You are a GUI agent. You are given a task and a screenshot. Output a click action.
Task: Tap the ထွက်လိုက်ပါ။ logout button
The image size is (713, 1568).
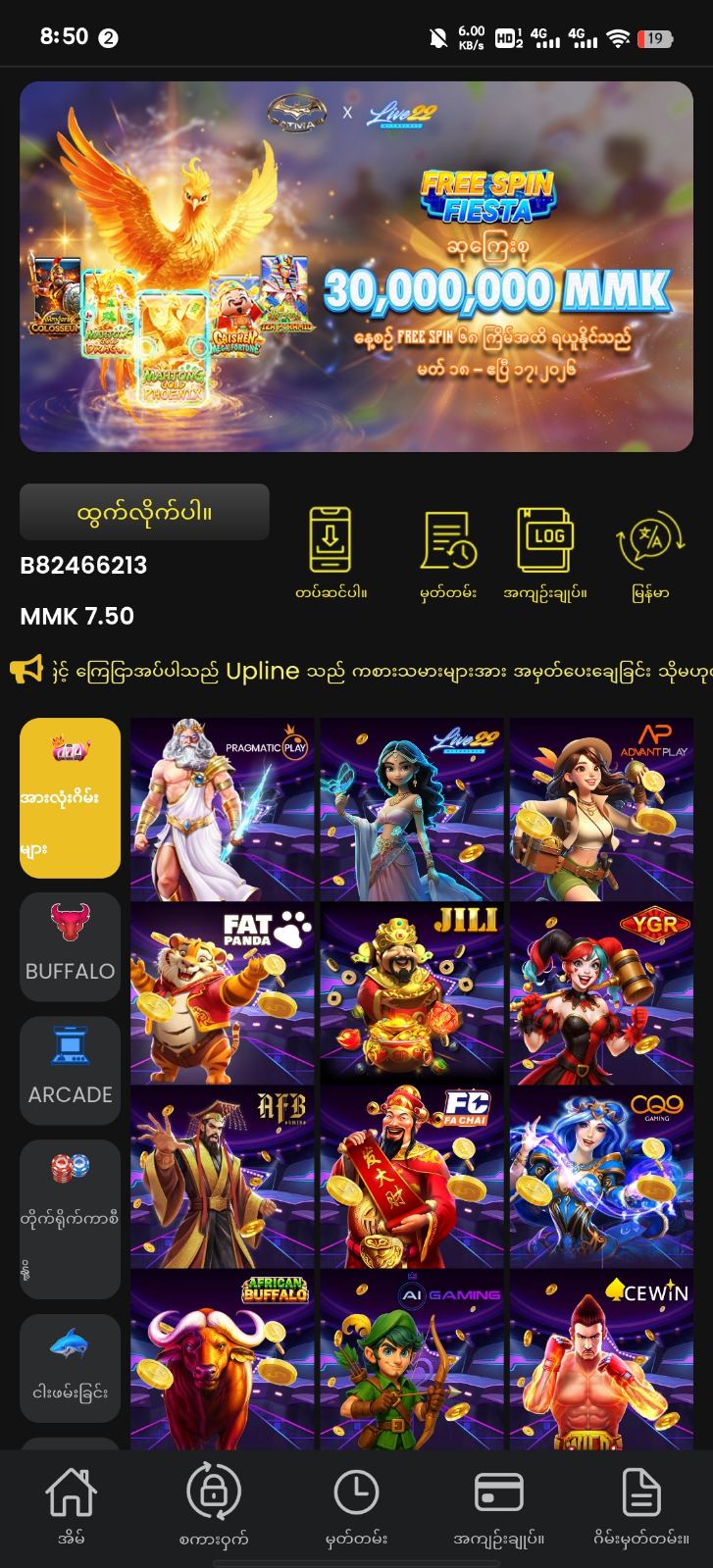144,512
